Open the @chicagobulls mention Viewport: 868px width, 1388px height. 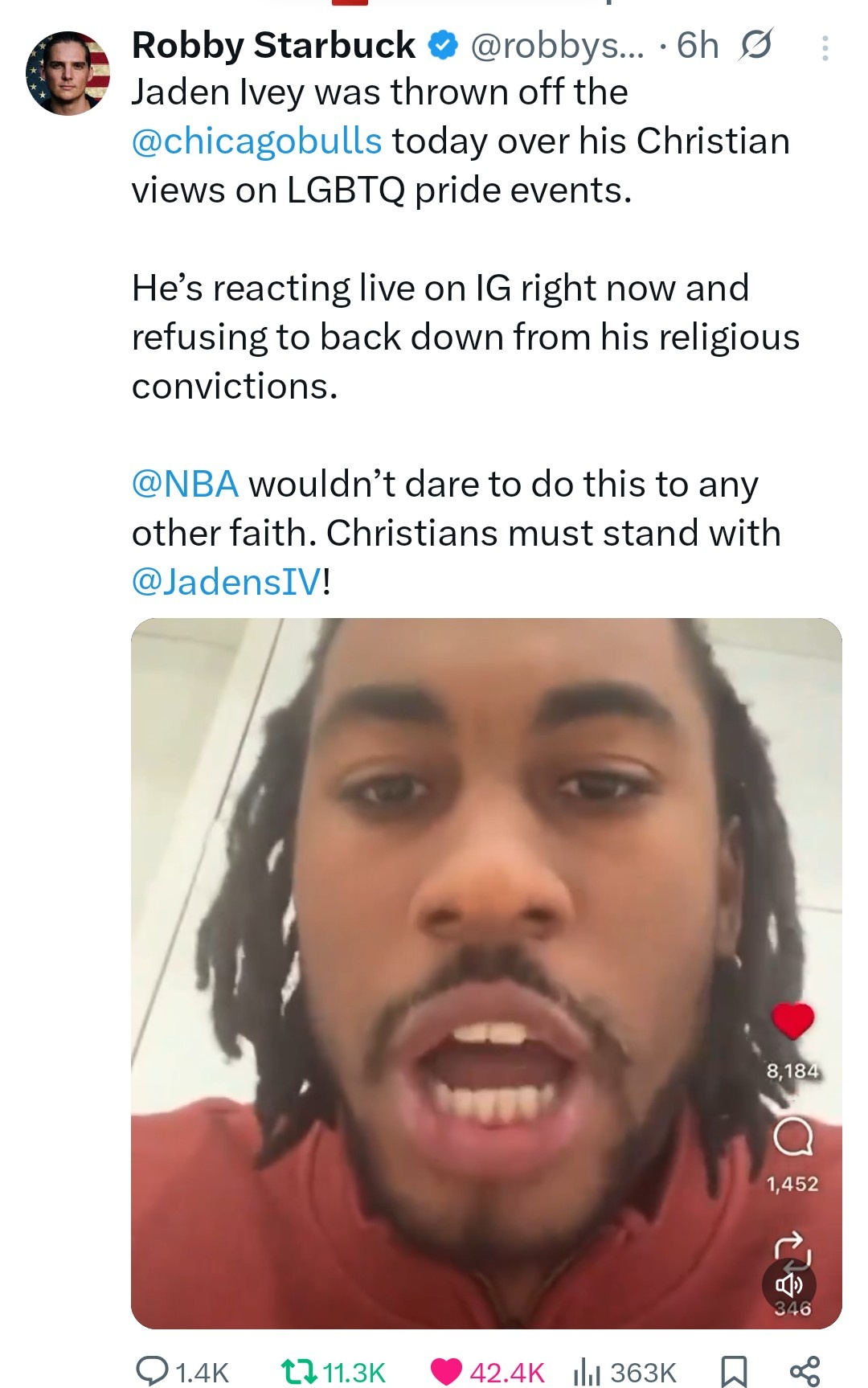tap(256, 141)
